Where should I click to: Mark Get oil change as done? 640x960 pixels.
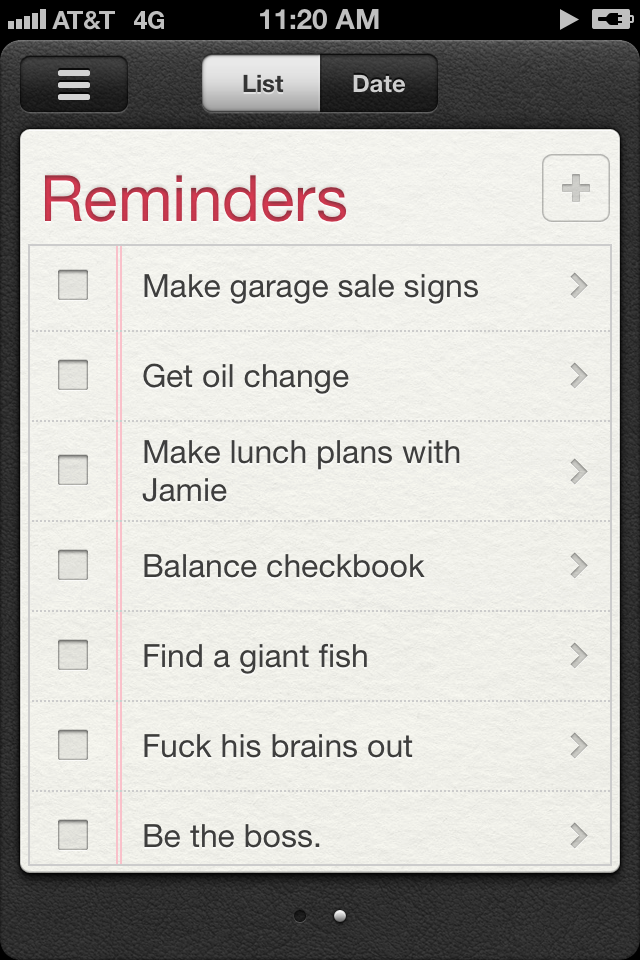[73, 376]
